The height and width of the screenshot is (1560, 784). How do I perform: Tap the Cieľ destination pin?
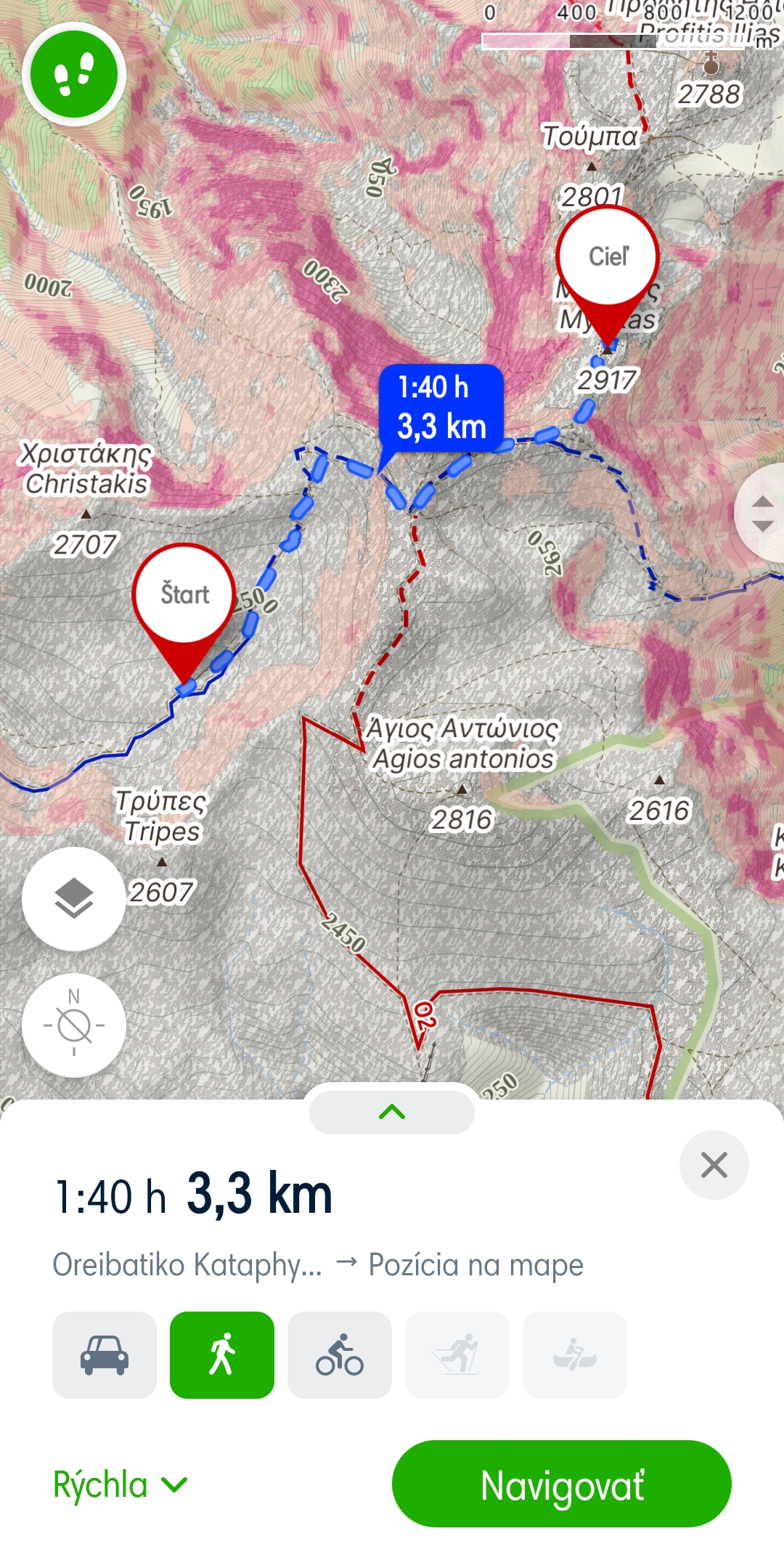click(x=608, y=257)
